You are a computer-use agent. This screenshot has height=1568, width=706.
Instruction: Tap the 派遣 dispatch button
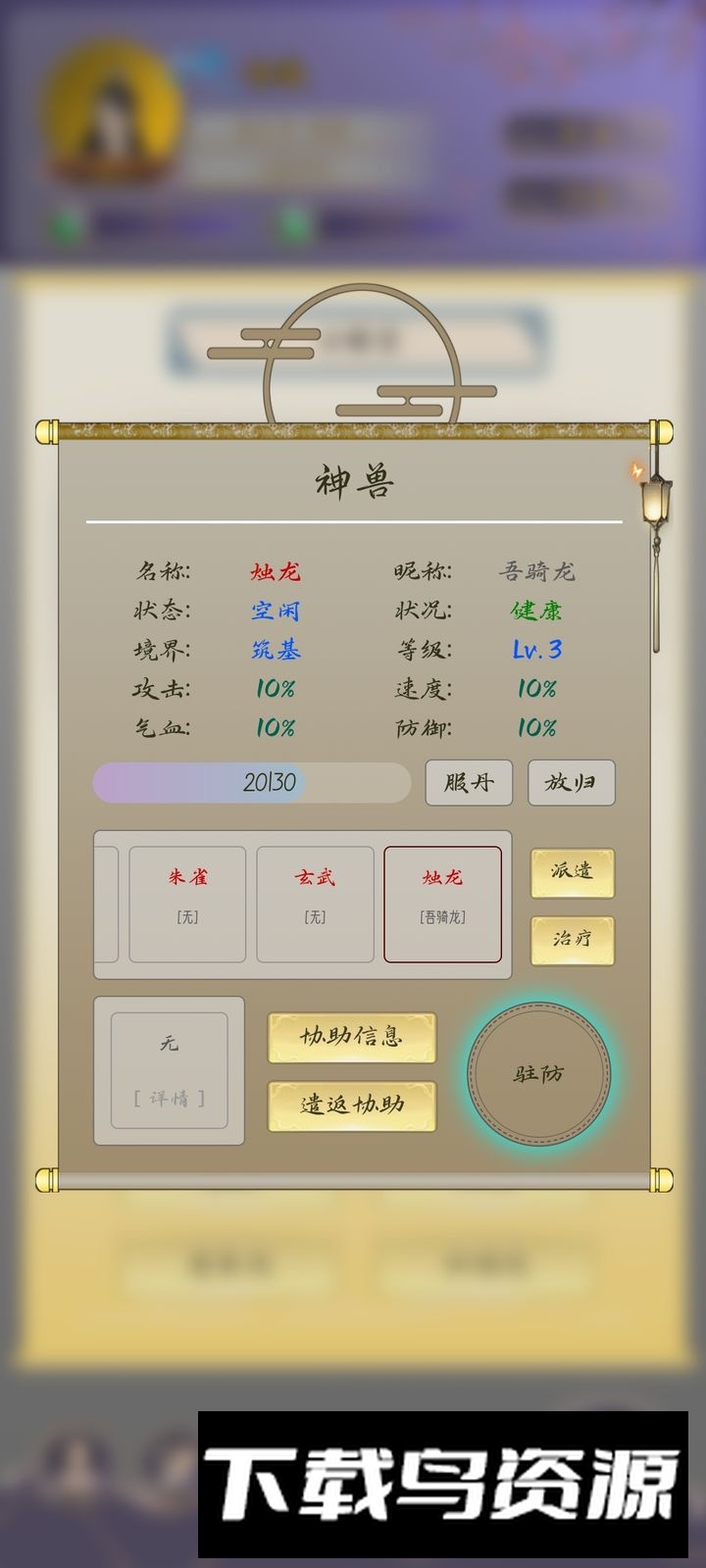point(572,872)
